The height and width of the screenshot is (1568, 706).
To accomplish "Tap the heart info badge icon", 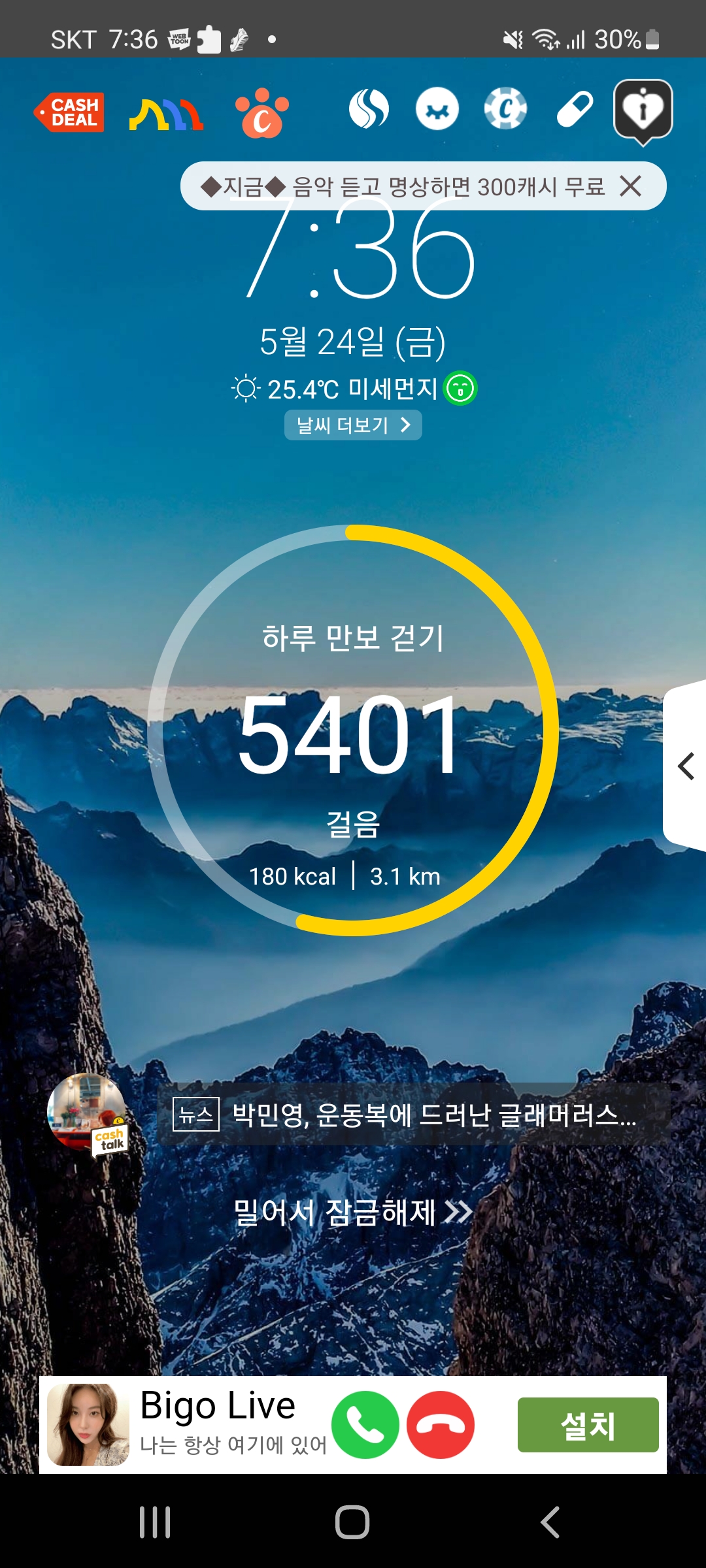I will tap(643, 111).
